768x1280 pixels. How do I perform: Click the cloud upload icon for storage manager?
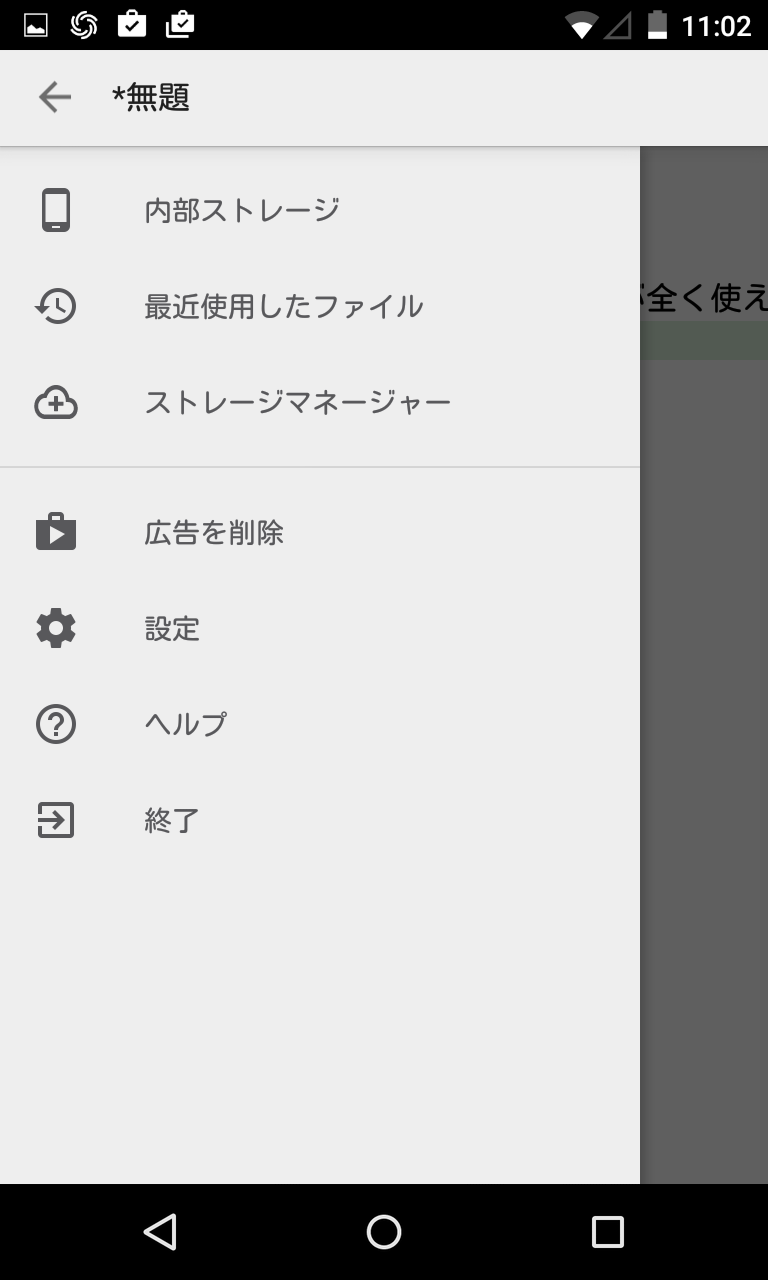56,402
